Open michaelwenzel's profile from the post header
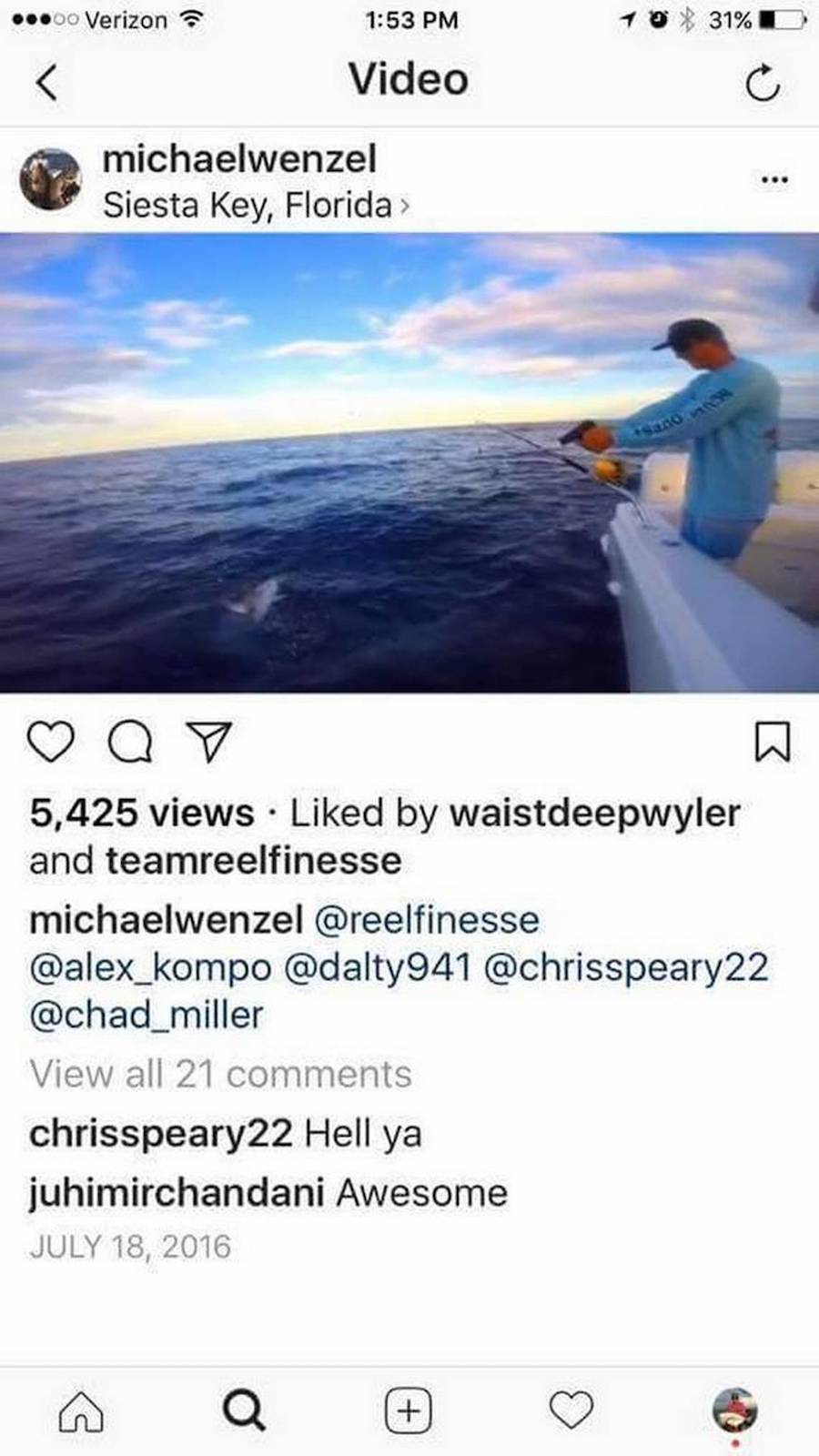Screen dimensions: 819x1456 238,159
